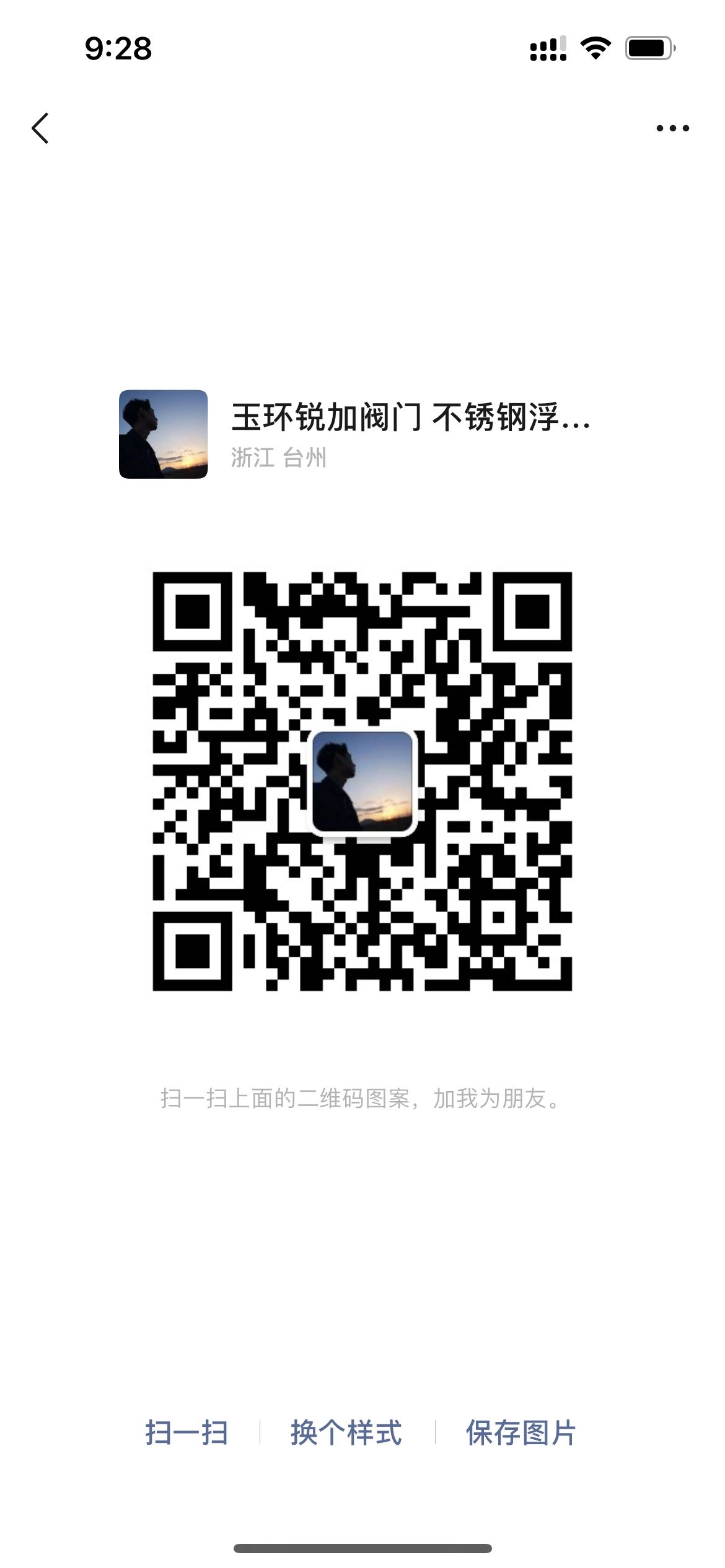Save the QR image via 保存图片
This screenshot has width=725, height=1568.
point(521,1433)
